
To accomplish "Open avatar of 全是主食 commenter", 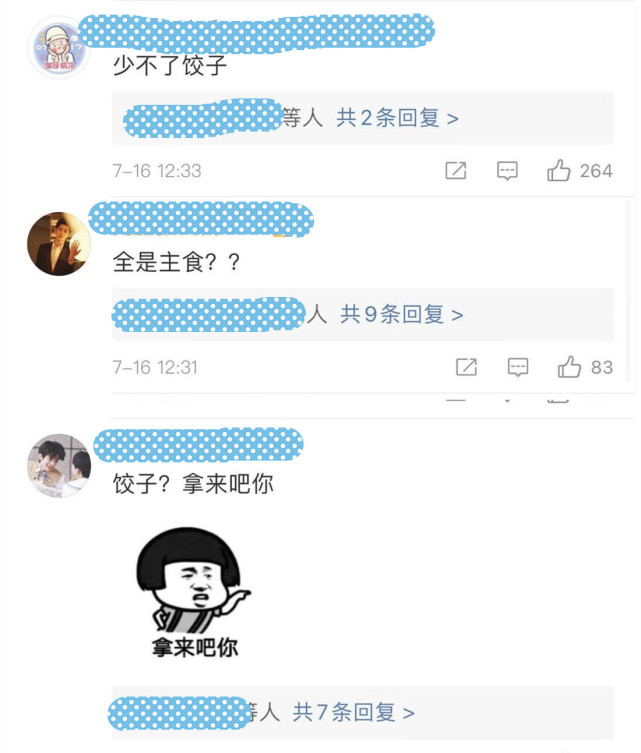I will 59,243.
